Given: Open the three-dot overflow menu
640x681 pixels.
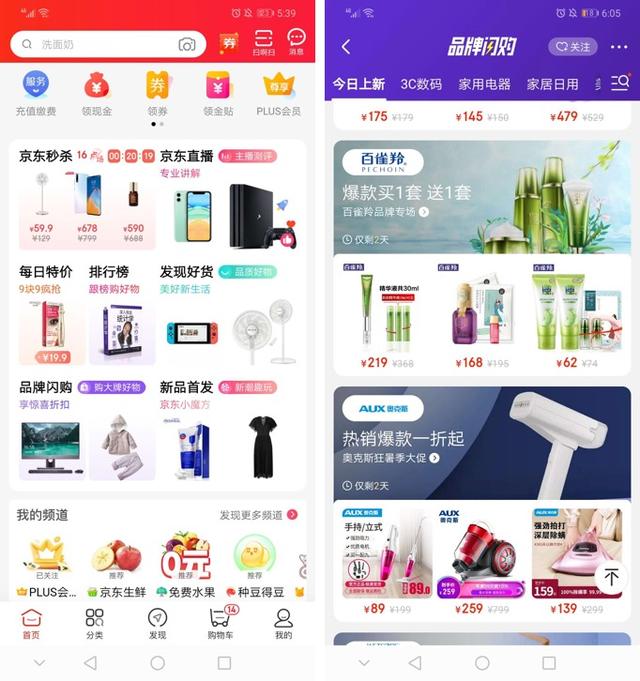Looking at the screenshot, I should pos(613,47).
